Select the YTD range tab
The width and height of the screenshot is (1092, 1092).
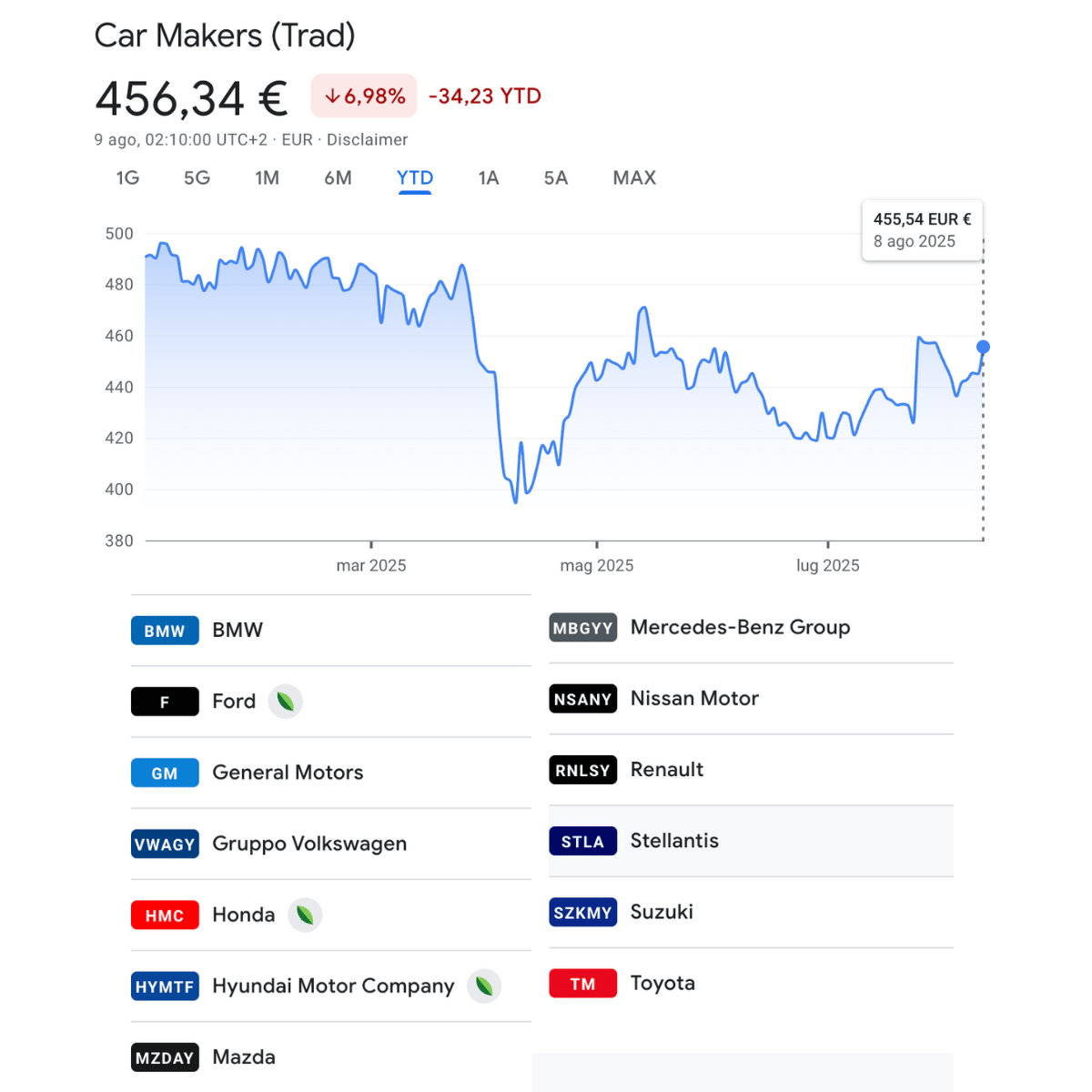(x=415, y=178)
